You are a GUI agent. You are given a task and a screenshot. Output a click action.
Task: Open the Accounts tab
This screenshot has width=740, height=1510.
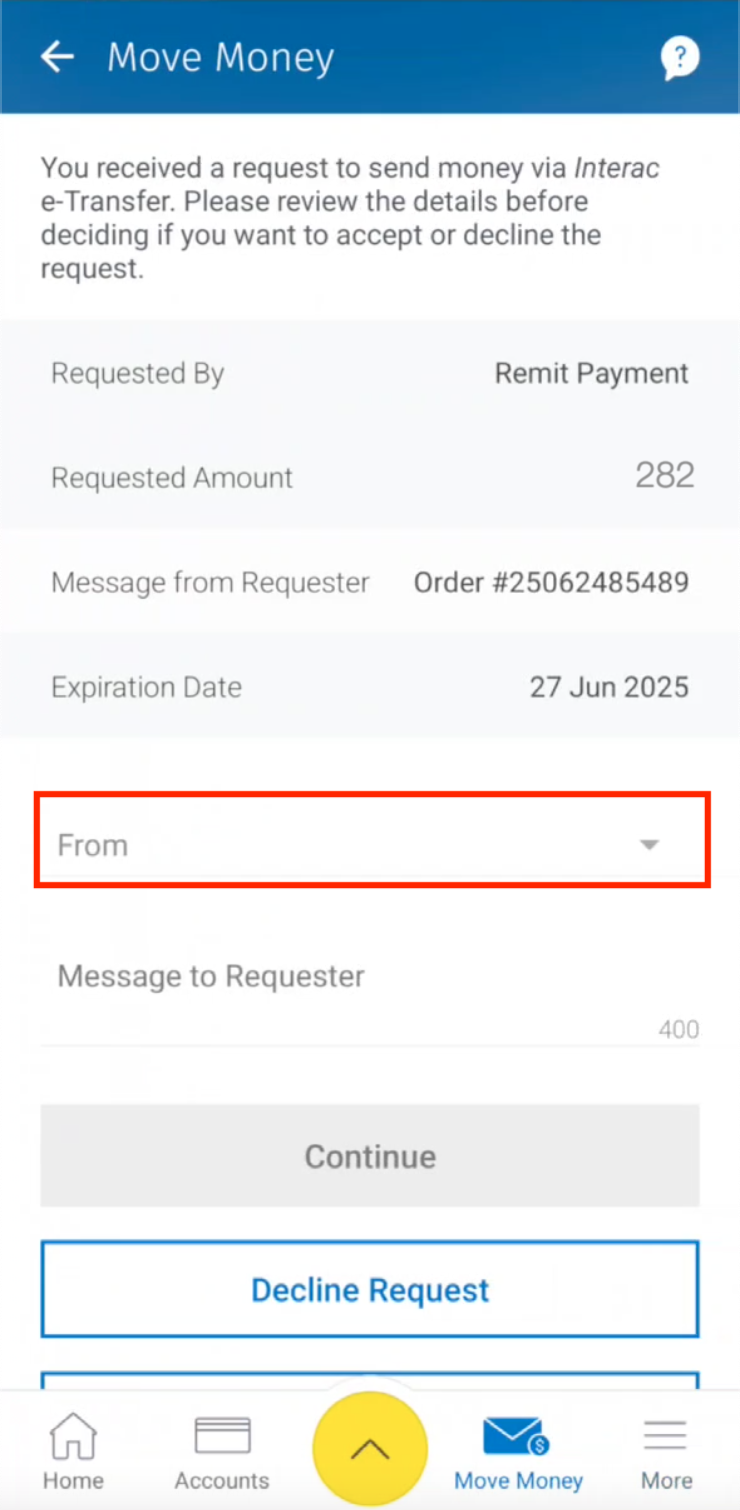pos(222,1451)
